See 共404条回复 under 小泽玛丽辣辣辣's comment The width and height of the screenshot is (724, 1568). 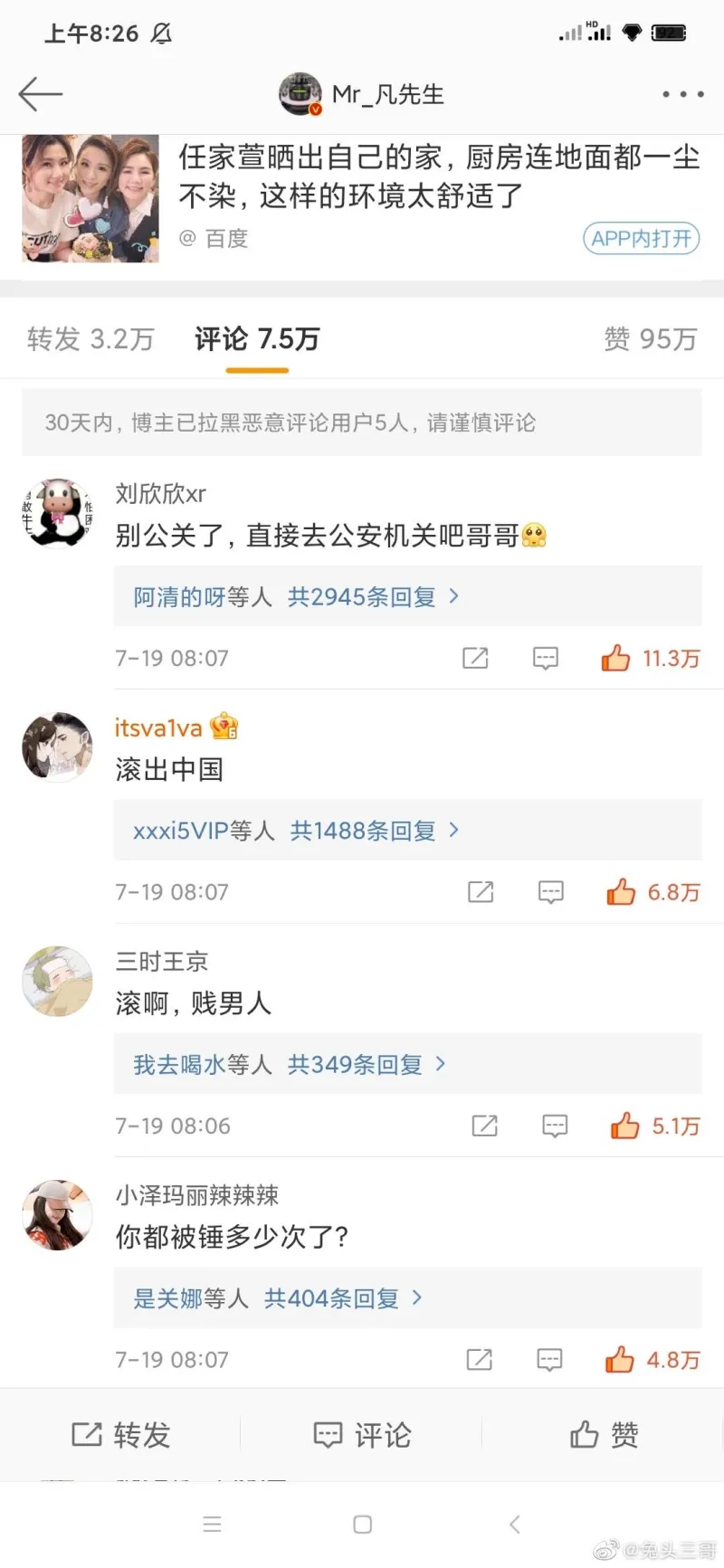[331, 1298]
